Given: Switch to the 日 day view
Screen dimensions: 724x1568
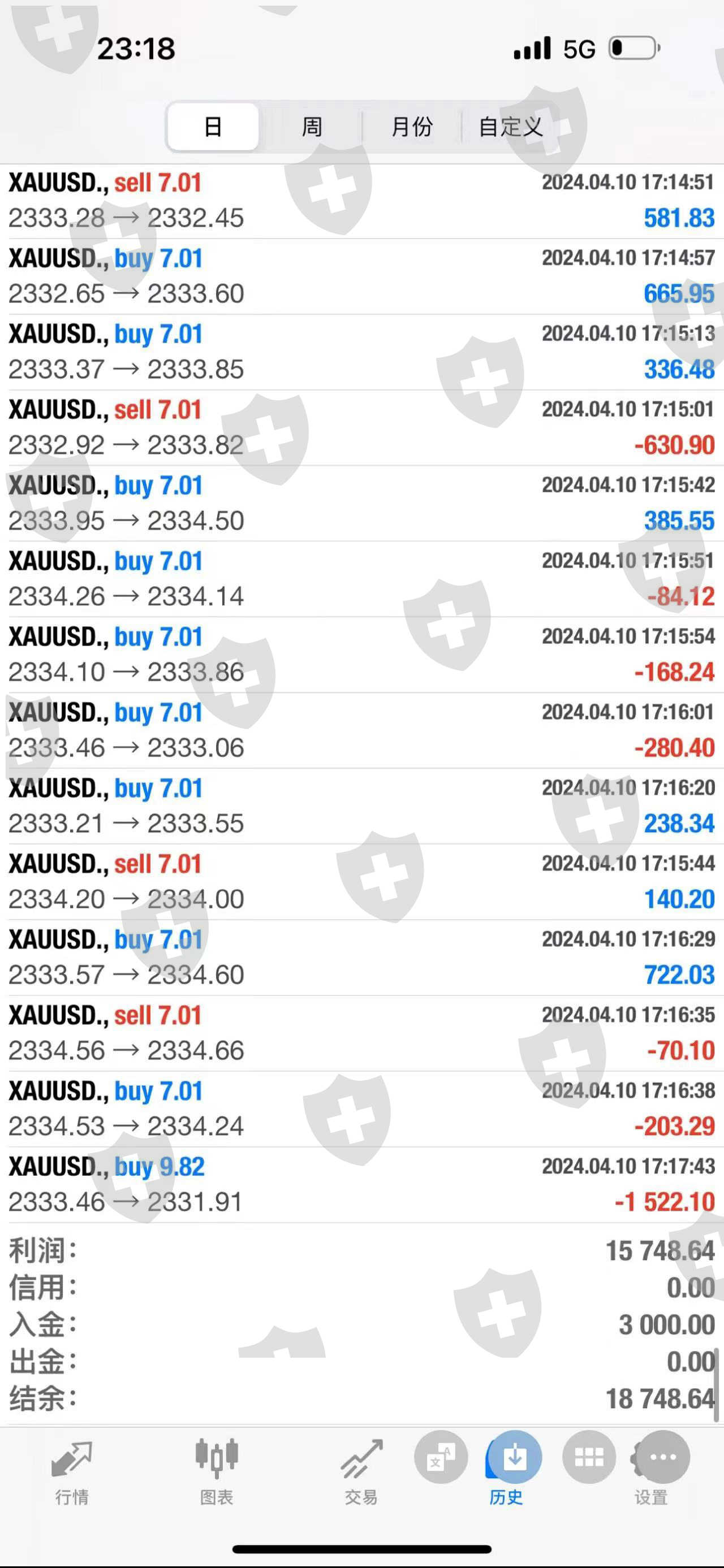Looking at the screenshot, I should pyautogui.click(x=213, y=127).
